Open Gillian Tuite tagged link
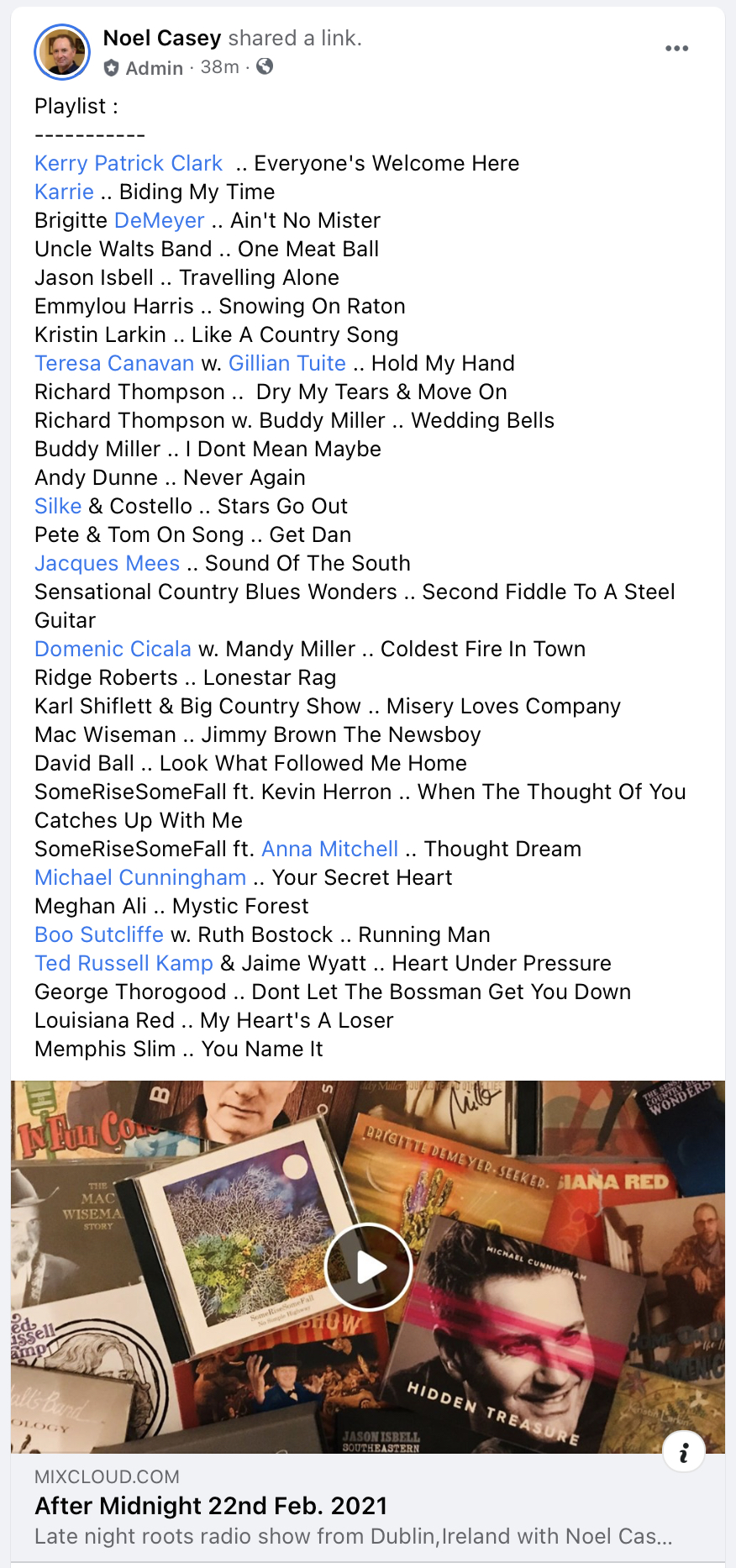 click(287, 363)
